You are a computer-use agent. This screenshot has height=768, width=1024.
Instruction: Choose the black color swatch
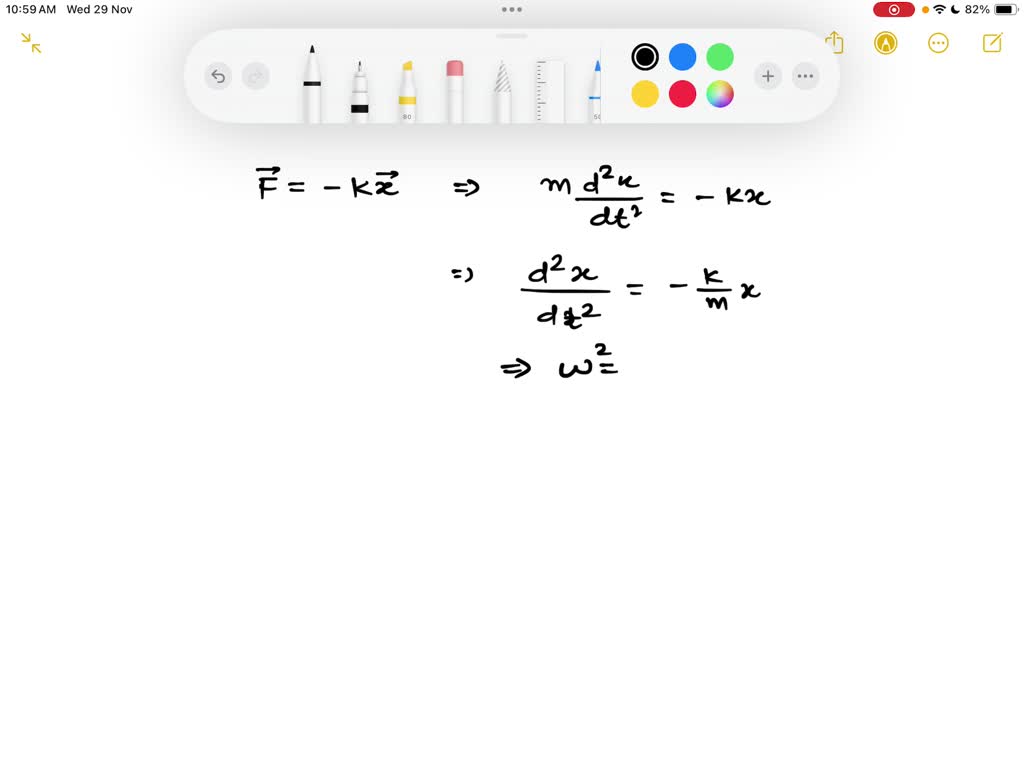click(645, 57)
